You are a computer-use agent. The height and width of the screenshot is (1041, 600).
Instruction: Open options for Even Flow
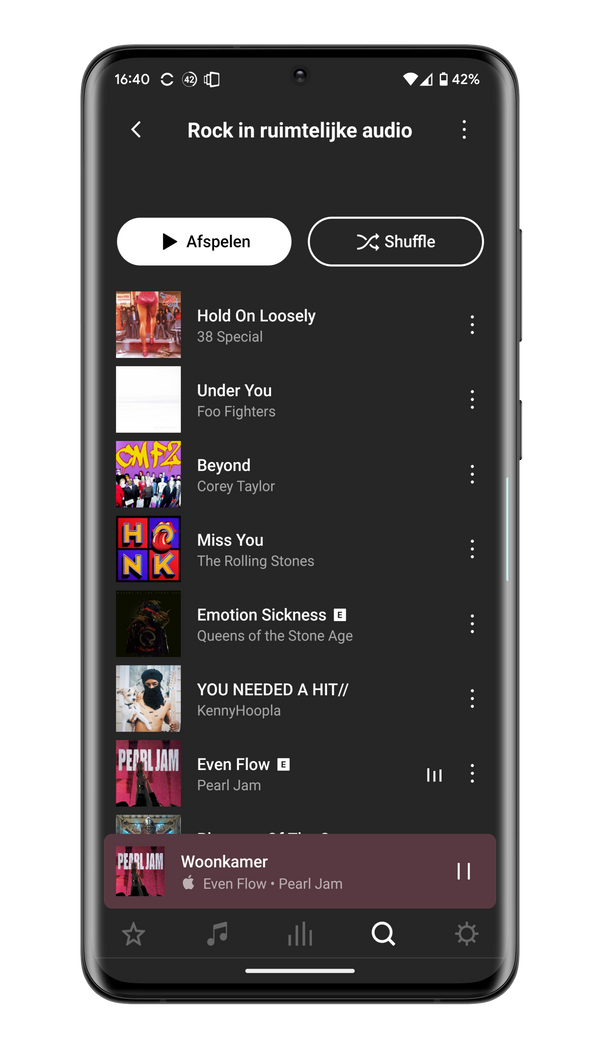coord(472,773)
